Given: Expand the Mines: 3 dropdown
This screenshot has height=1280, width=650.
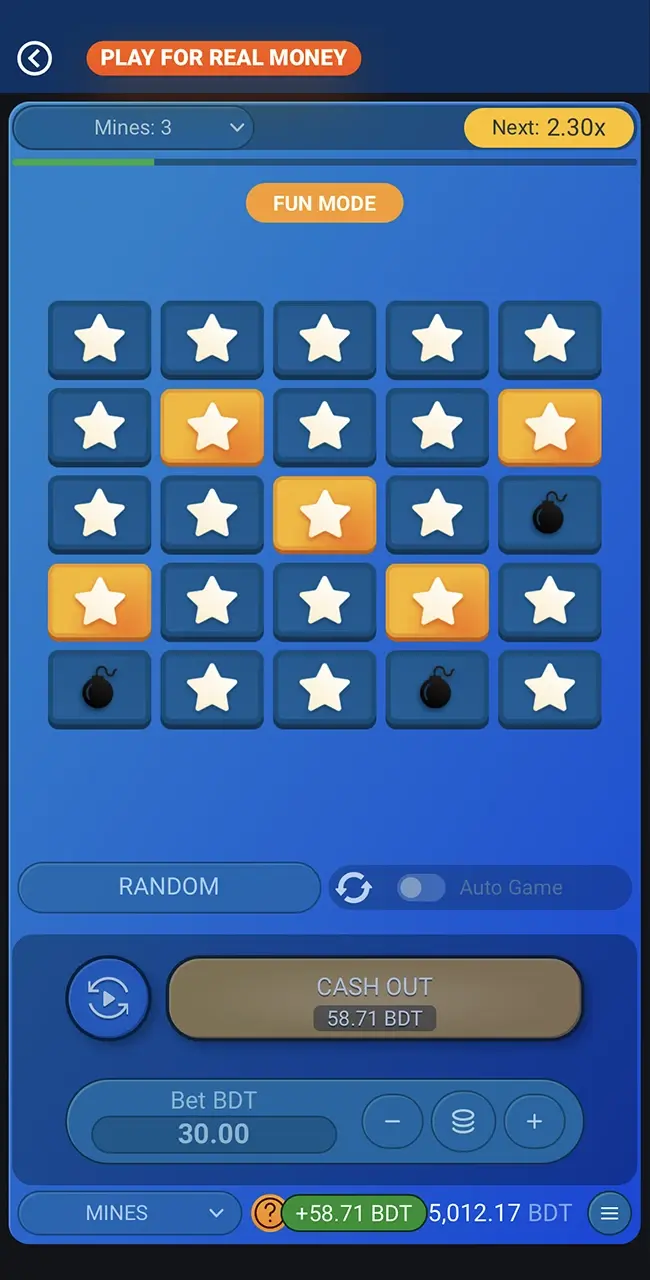Looking at the screenshot, I should (x=133, y=128).
